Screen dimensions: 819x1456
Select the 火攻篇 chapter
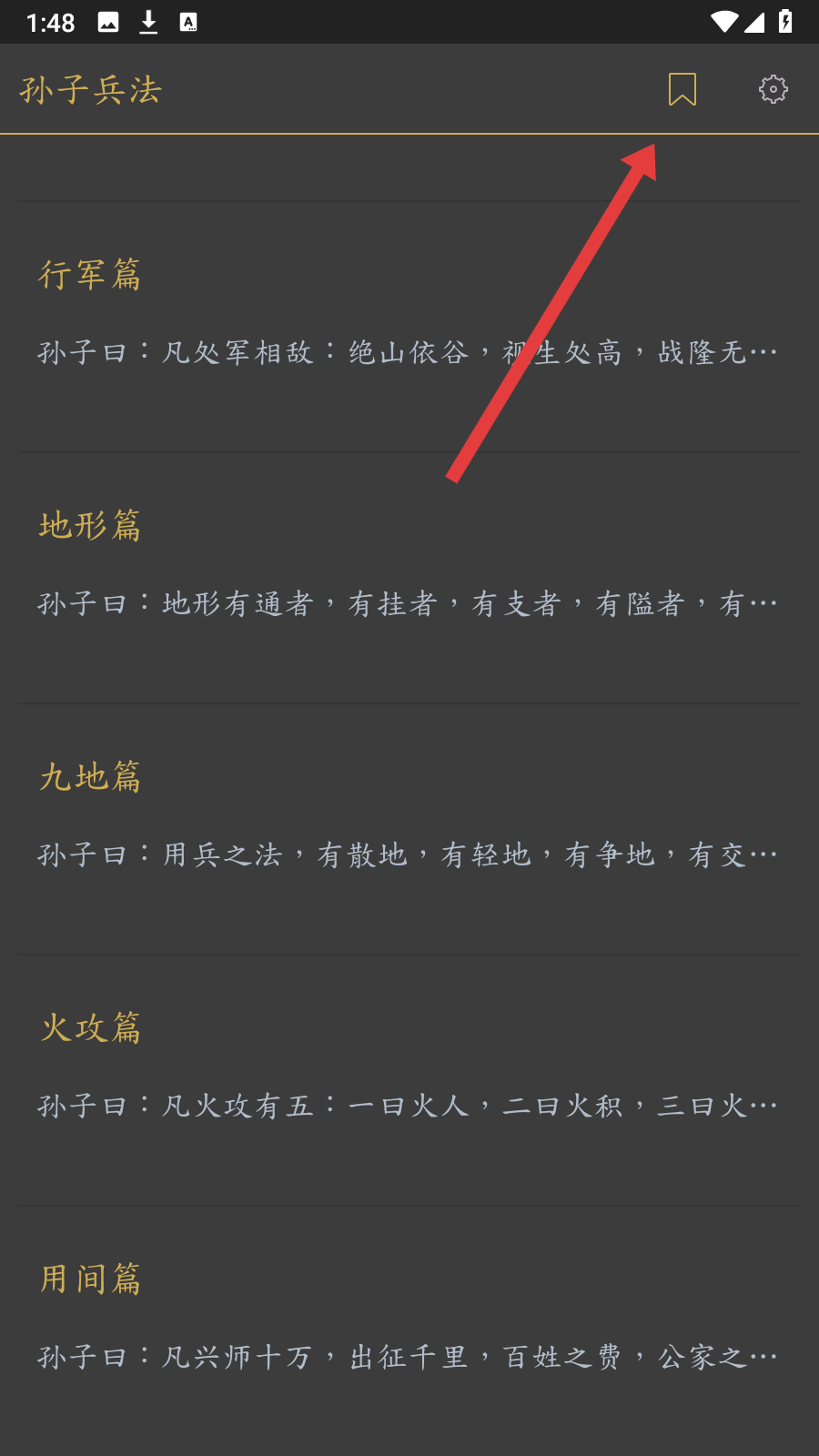pyautogui.click(x=409, y=1067)
